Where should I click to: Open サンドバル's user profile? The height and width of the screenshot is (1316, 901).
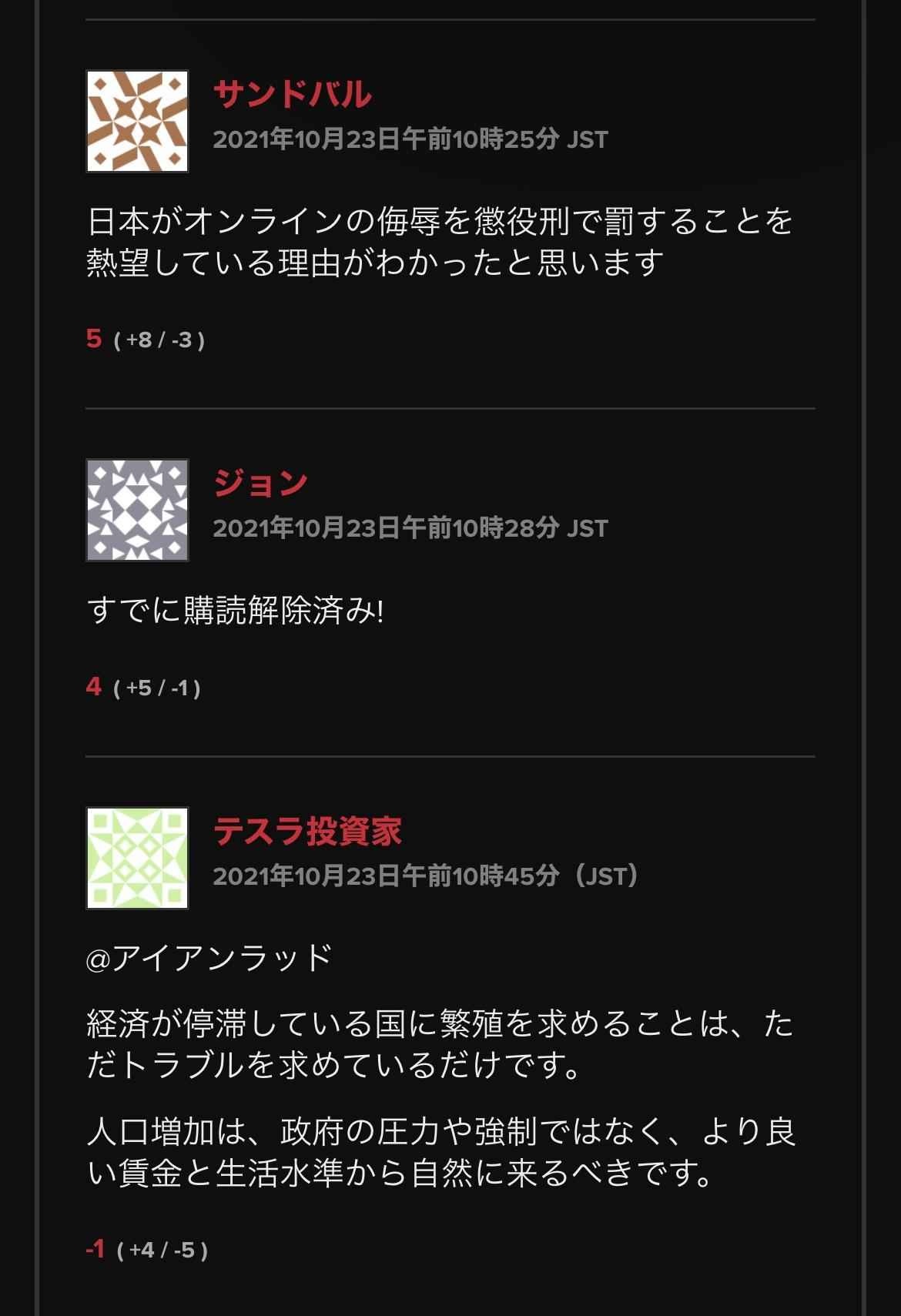(292, 94)
